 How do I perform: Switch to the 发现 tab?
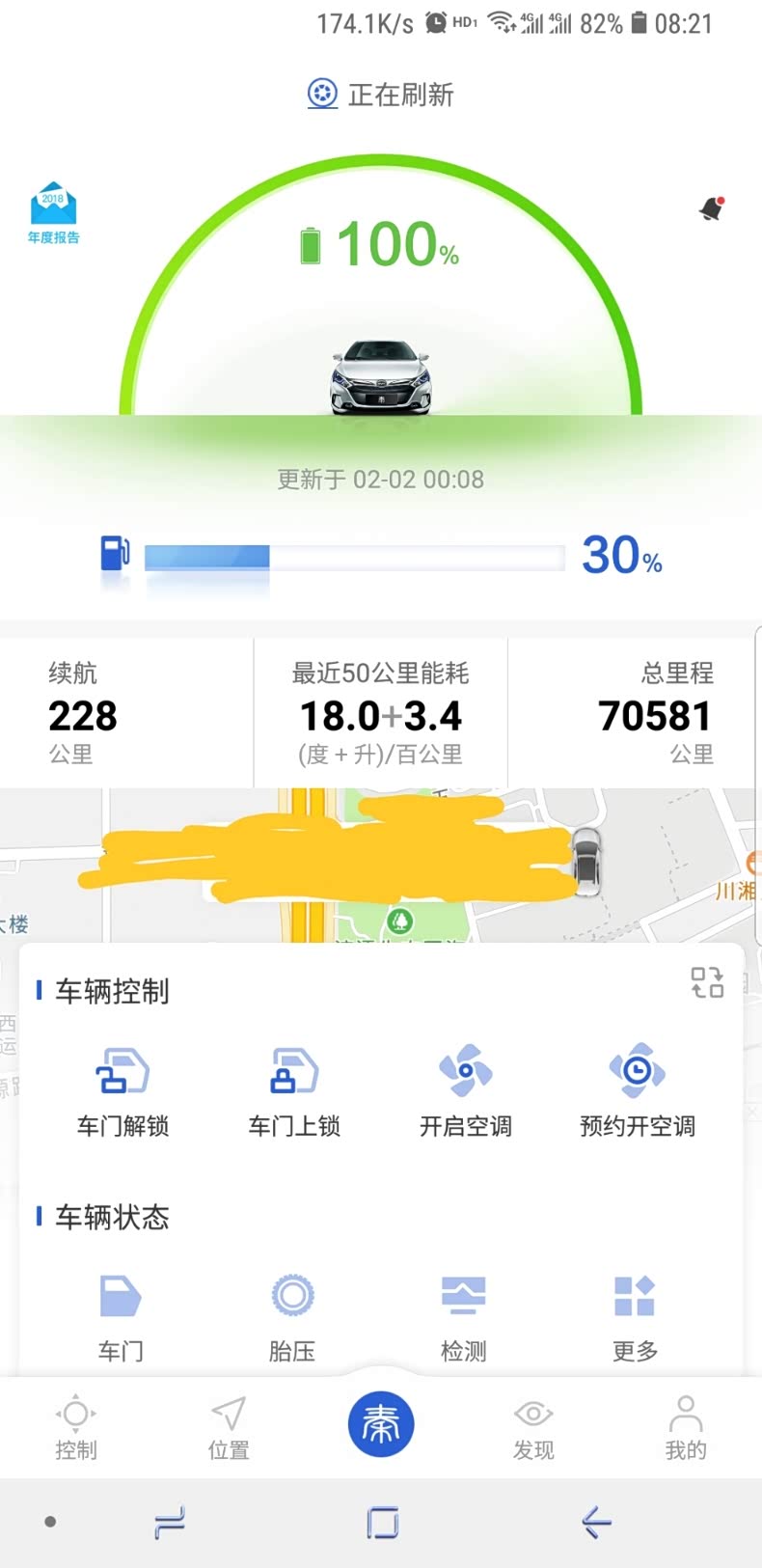pos(533,1427)
